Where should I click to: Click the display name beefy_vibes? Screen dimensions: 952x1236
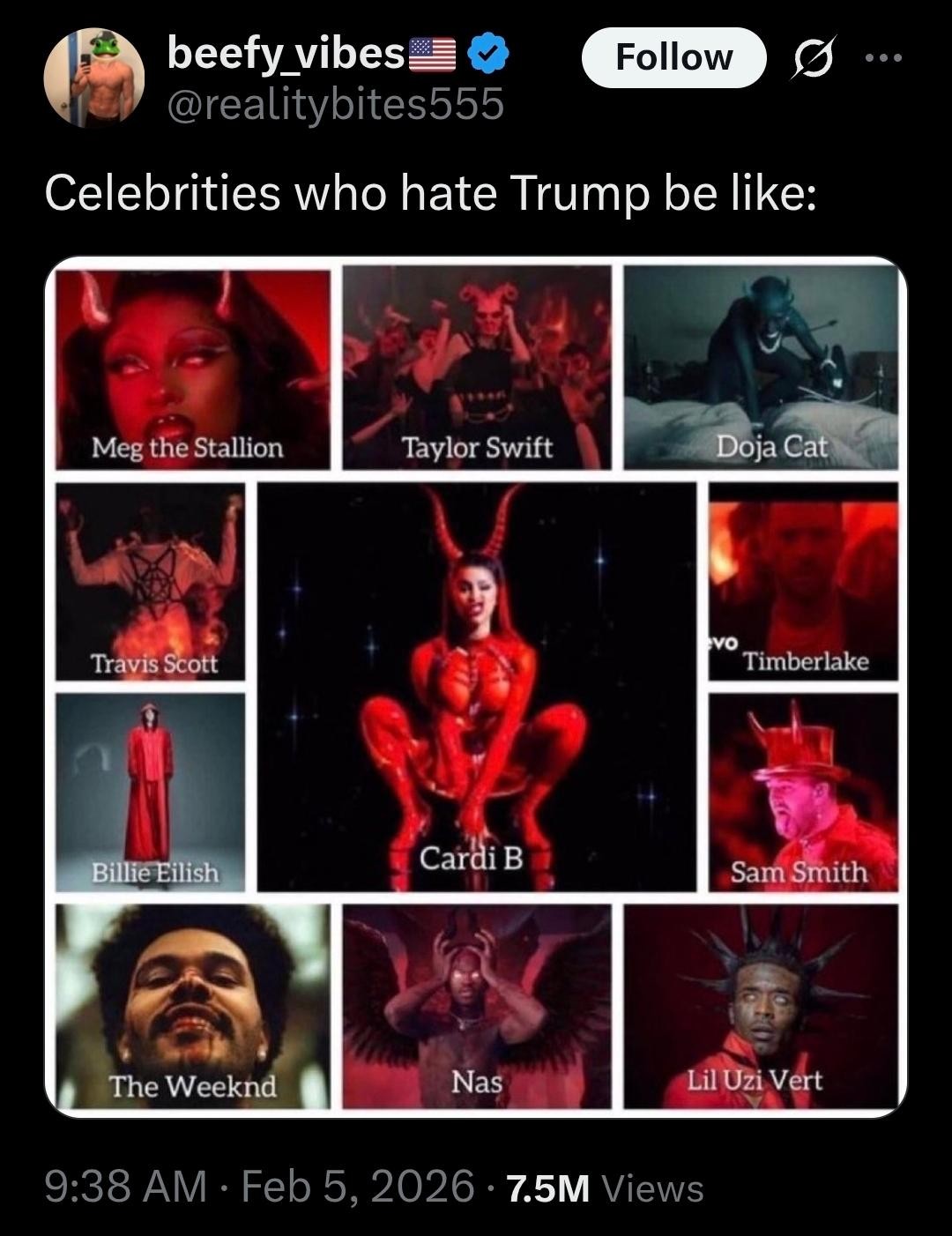[x=282, y=53]
